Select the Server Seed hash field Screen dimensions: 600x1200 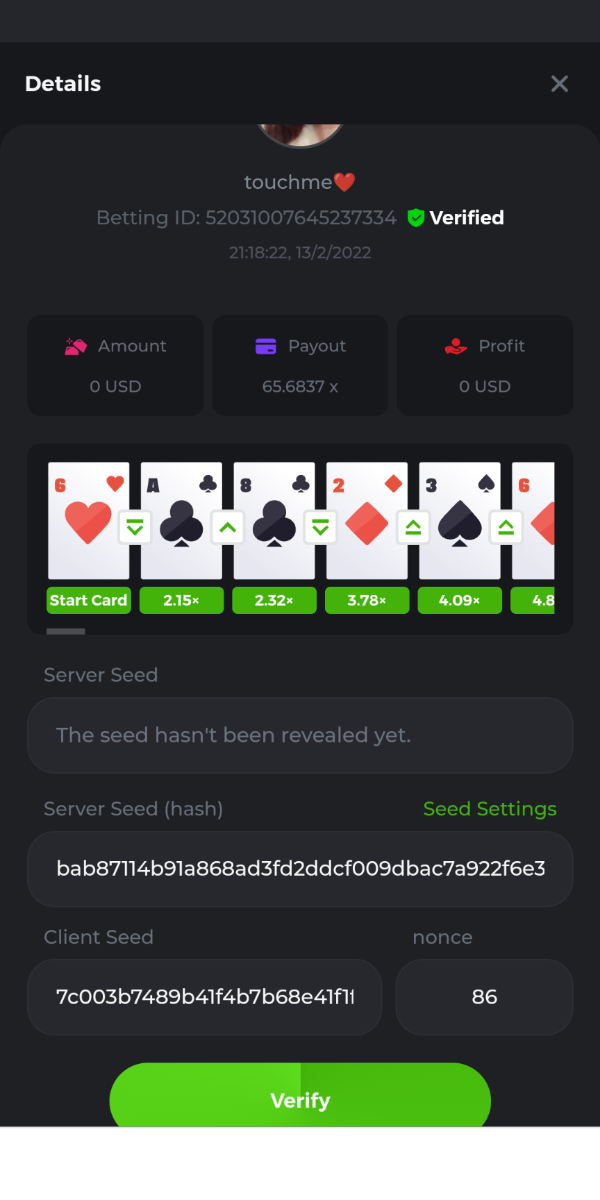point(300,868)
